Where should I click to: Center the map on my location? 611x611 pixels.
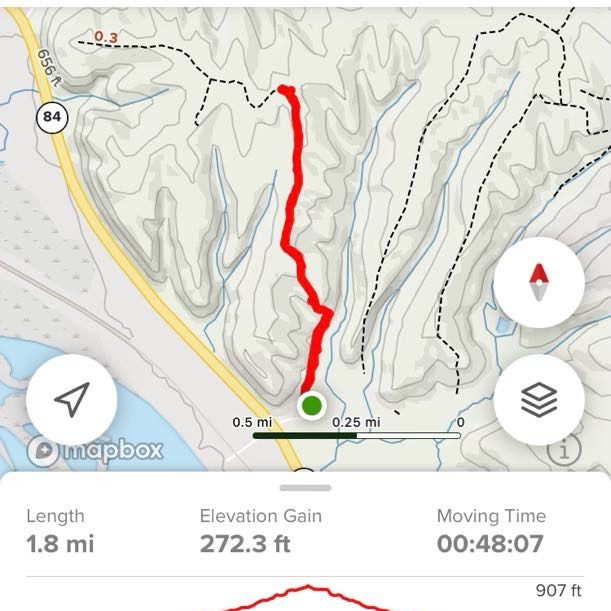[x=71, y=399]
